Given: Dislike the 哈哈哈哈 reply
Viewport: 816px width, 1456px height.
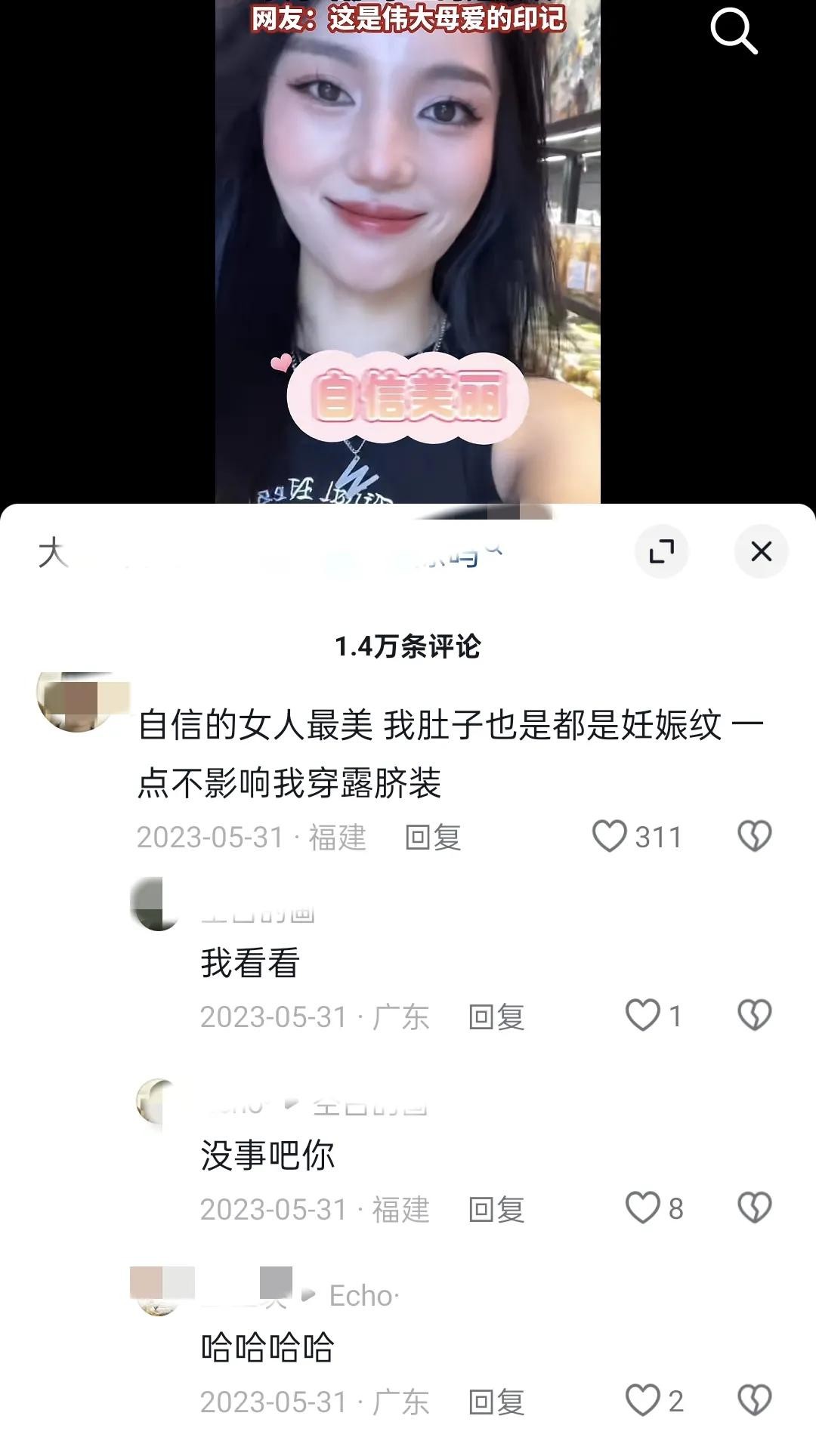Looking at the screenshot, I should (754, 1401).
